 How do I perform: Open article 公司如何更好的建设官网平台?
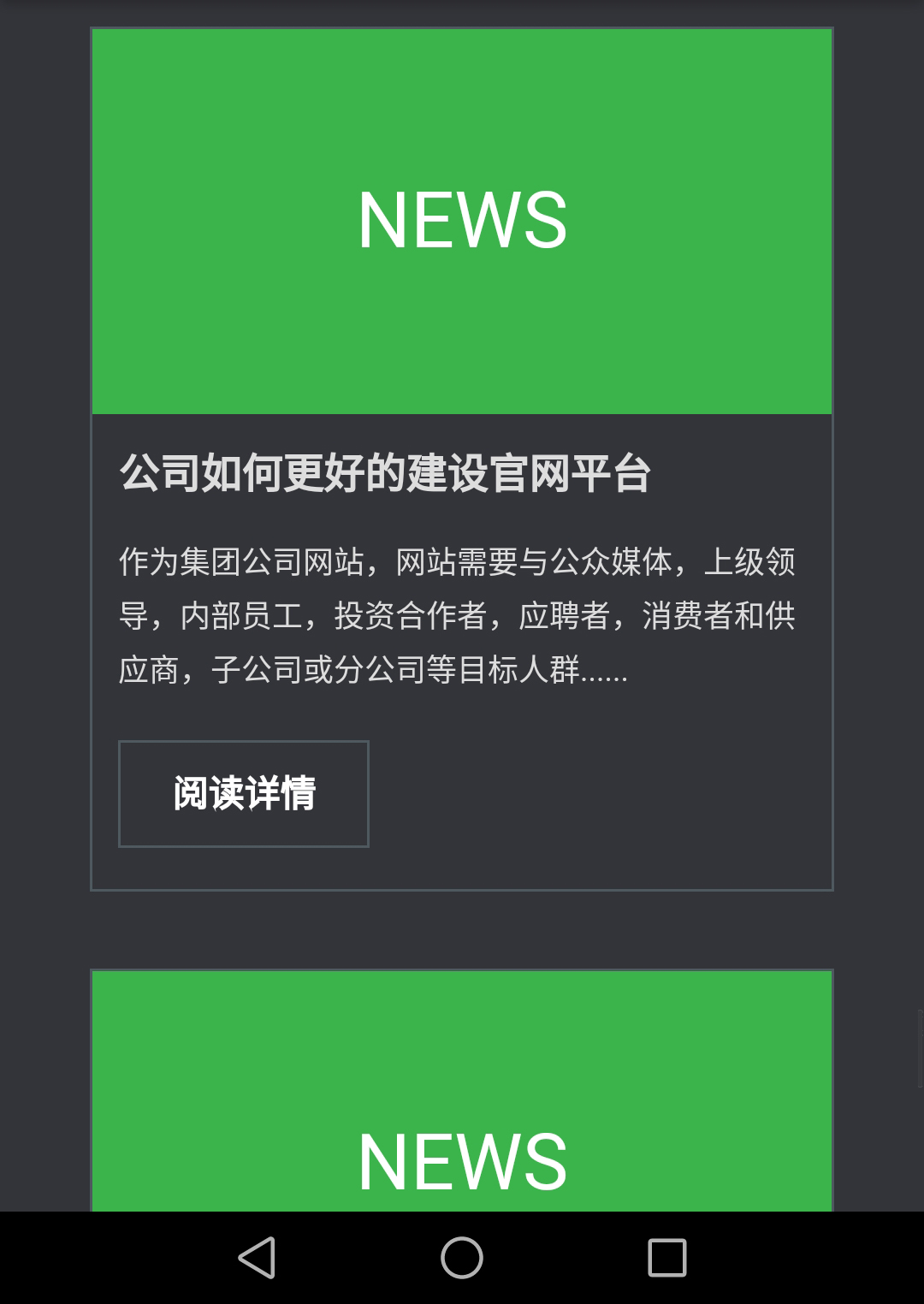pyautogui.click(x=385, y=473)
